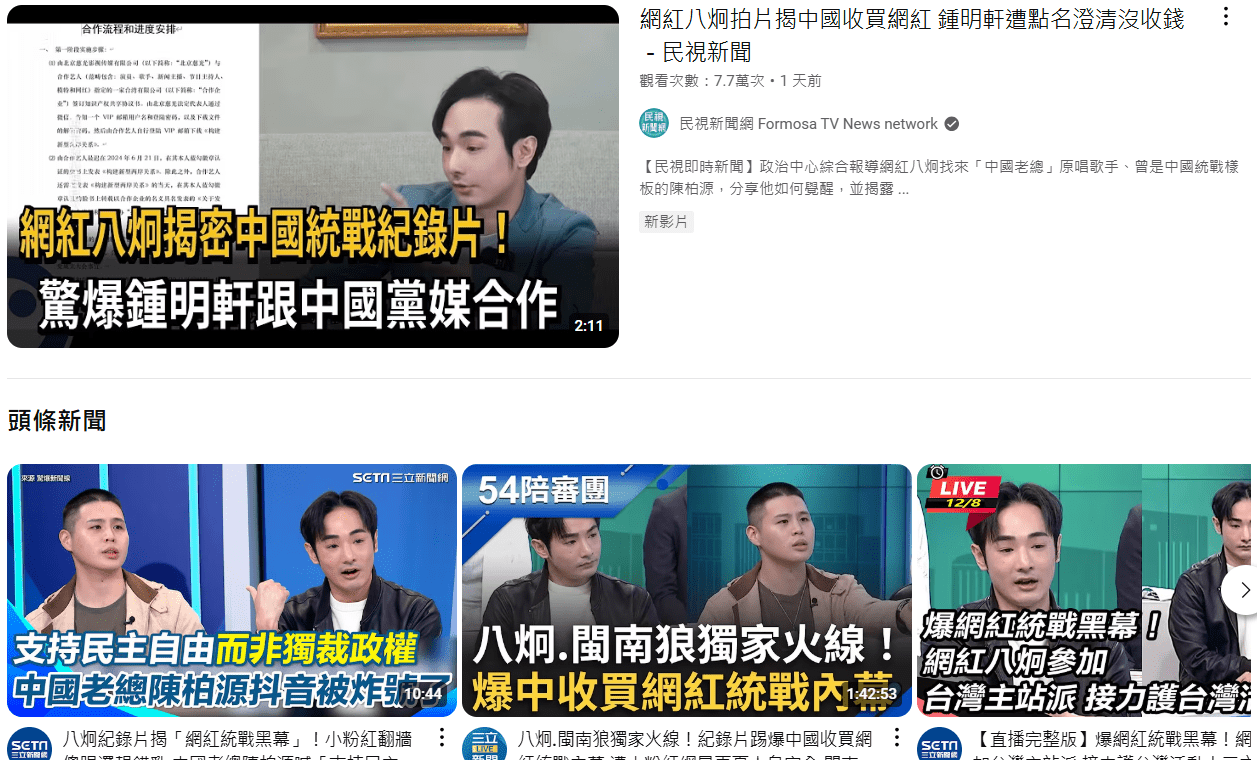Open the SETN channel avatar under the 10:44 video
1257x760 pixels.
pyautogui.click(x=28, y=745)
